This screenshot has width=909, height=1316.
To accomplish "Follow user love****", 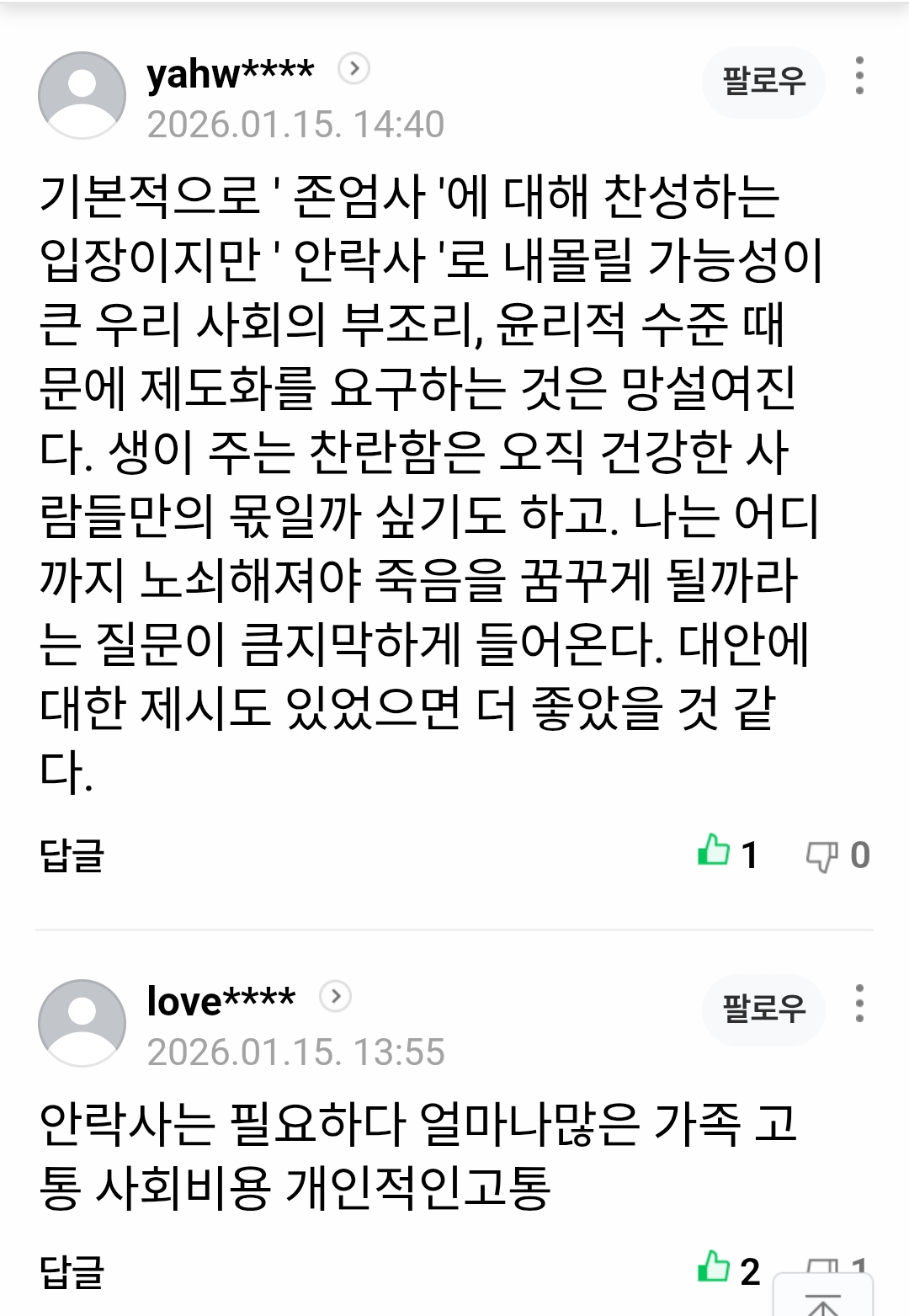I will 763,1009.
